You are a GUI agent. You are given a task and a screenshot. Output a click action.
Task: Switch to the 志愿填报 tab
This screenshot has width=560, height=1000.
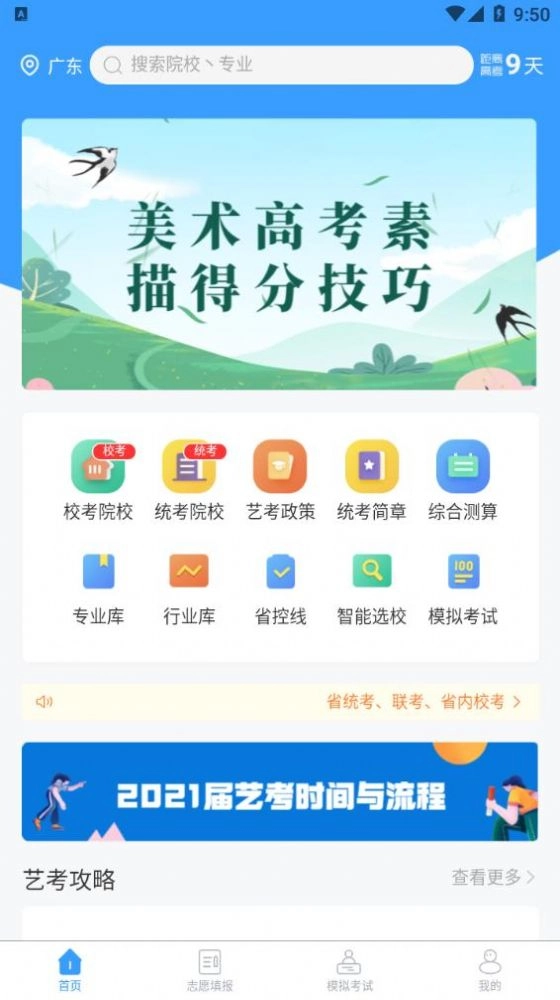click(210, 970)
